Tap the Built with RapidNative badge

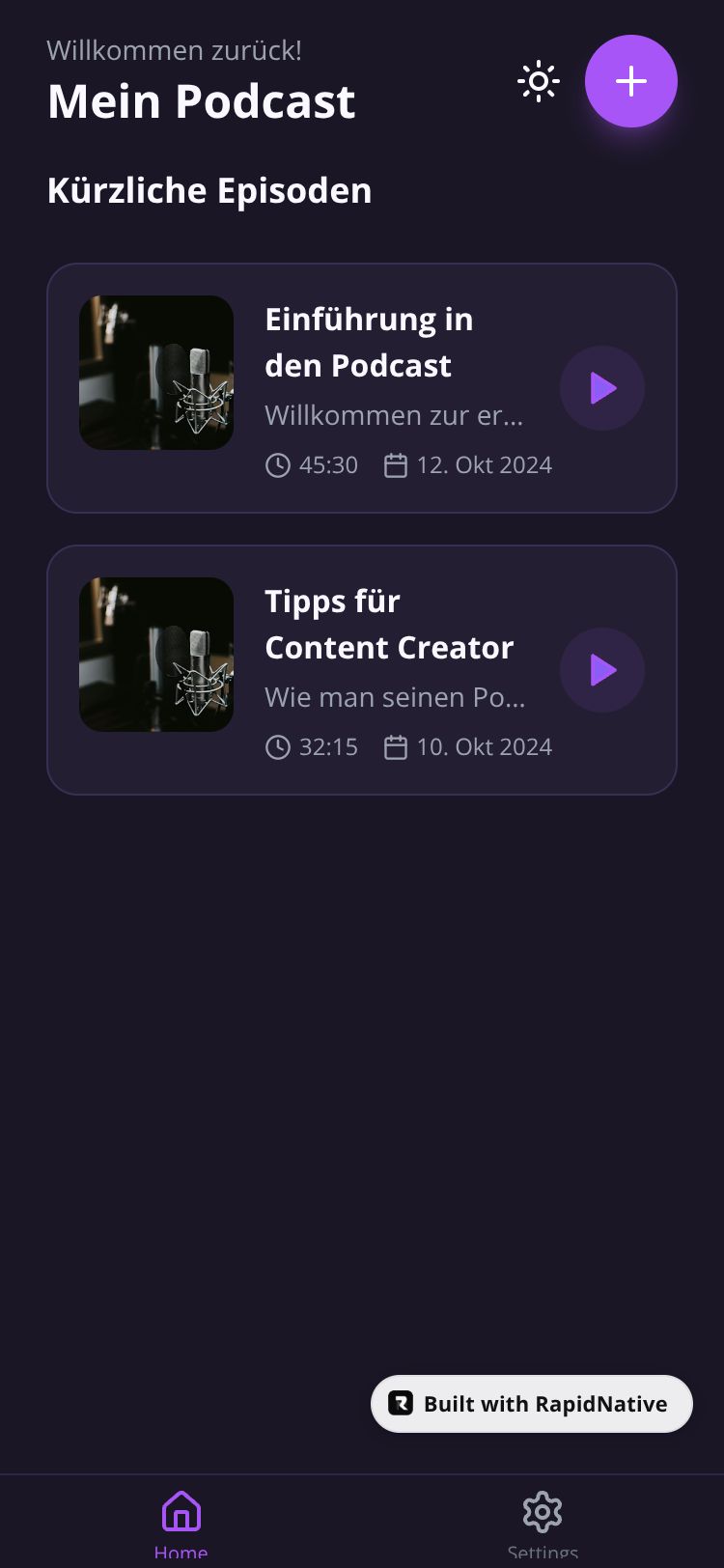coord(532,1404)
